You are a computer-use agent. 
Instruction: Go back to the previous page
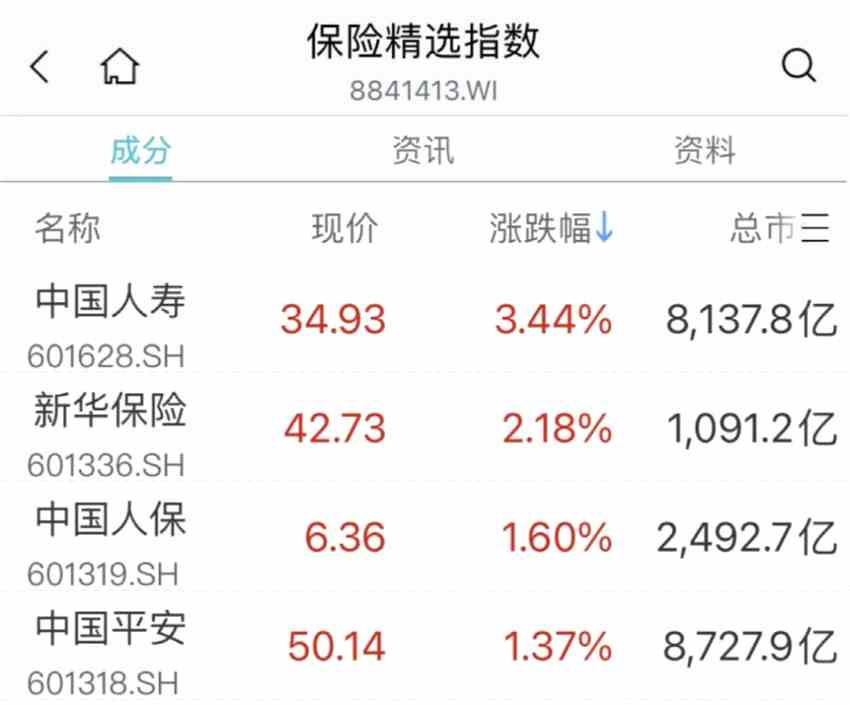pyautogui.click(x=40, y=67)
